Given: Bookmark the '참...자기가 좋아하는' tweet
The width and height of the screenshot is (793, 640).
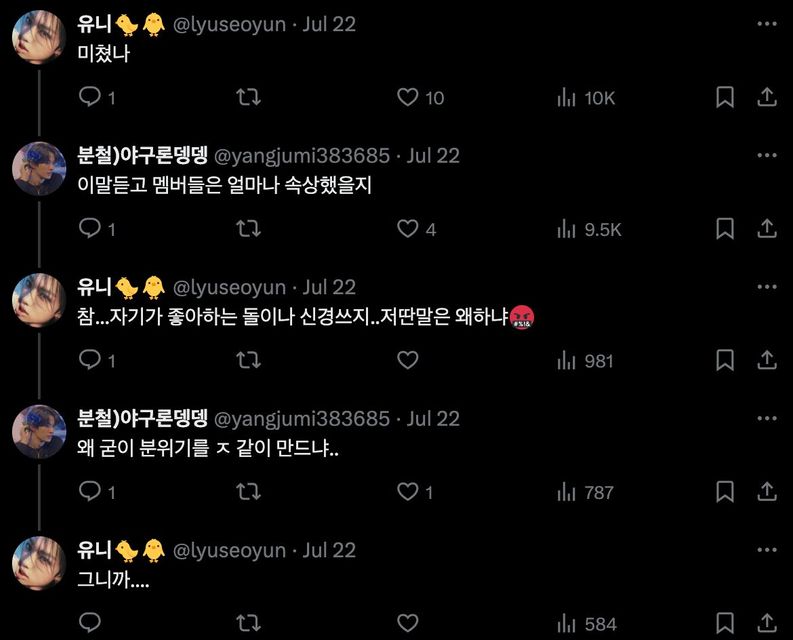Looking at the screenshot, I should pyautogui.click(x=725, y=360).
